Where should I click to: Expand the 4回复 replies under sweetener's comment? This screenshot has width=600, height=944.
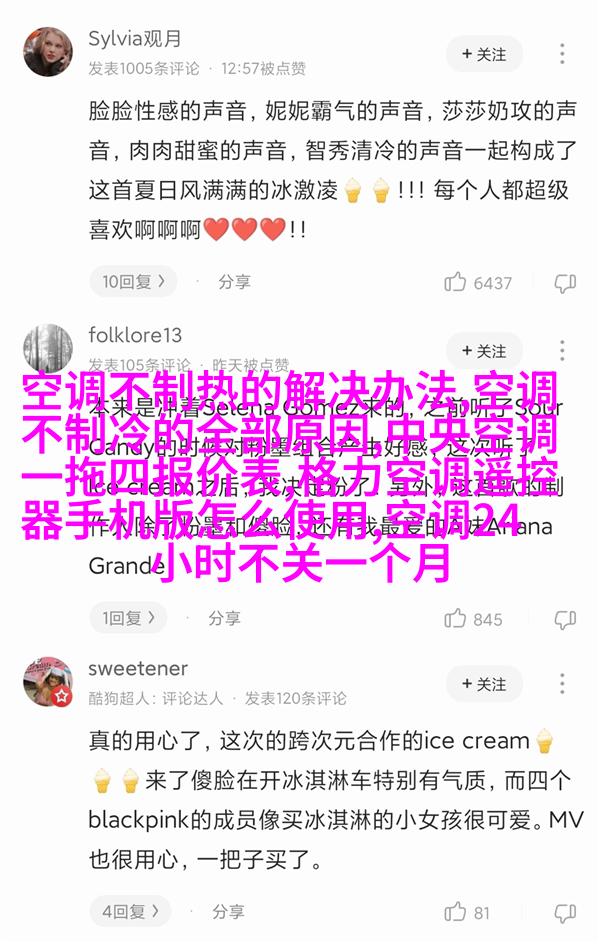[x=132, y=911]
